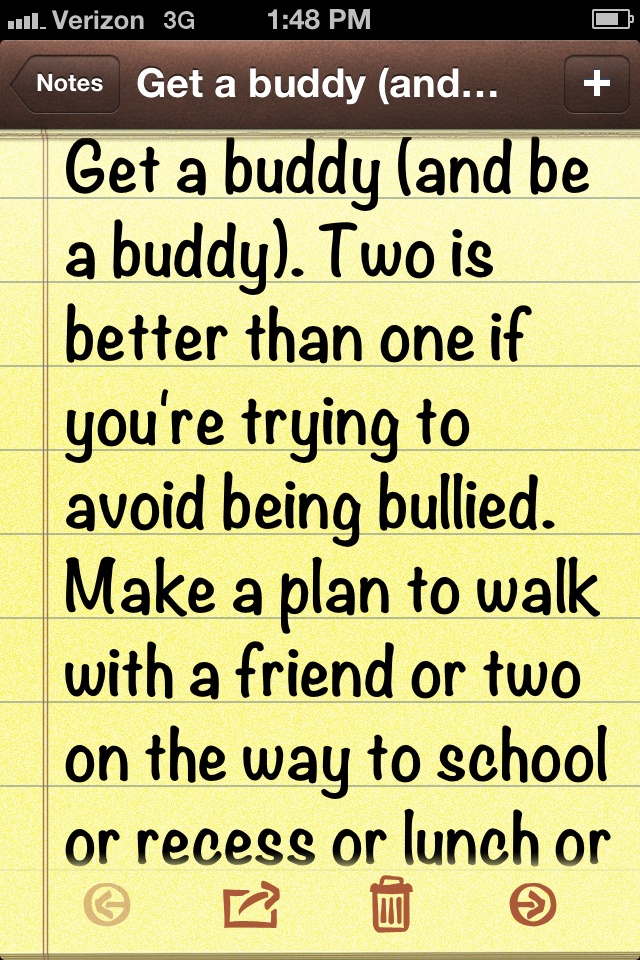
Task: Share this note via the share icon
Action: (x=250, y=906)
